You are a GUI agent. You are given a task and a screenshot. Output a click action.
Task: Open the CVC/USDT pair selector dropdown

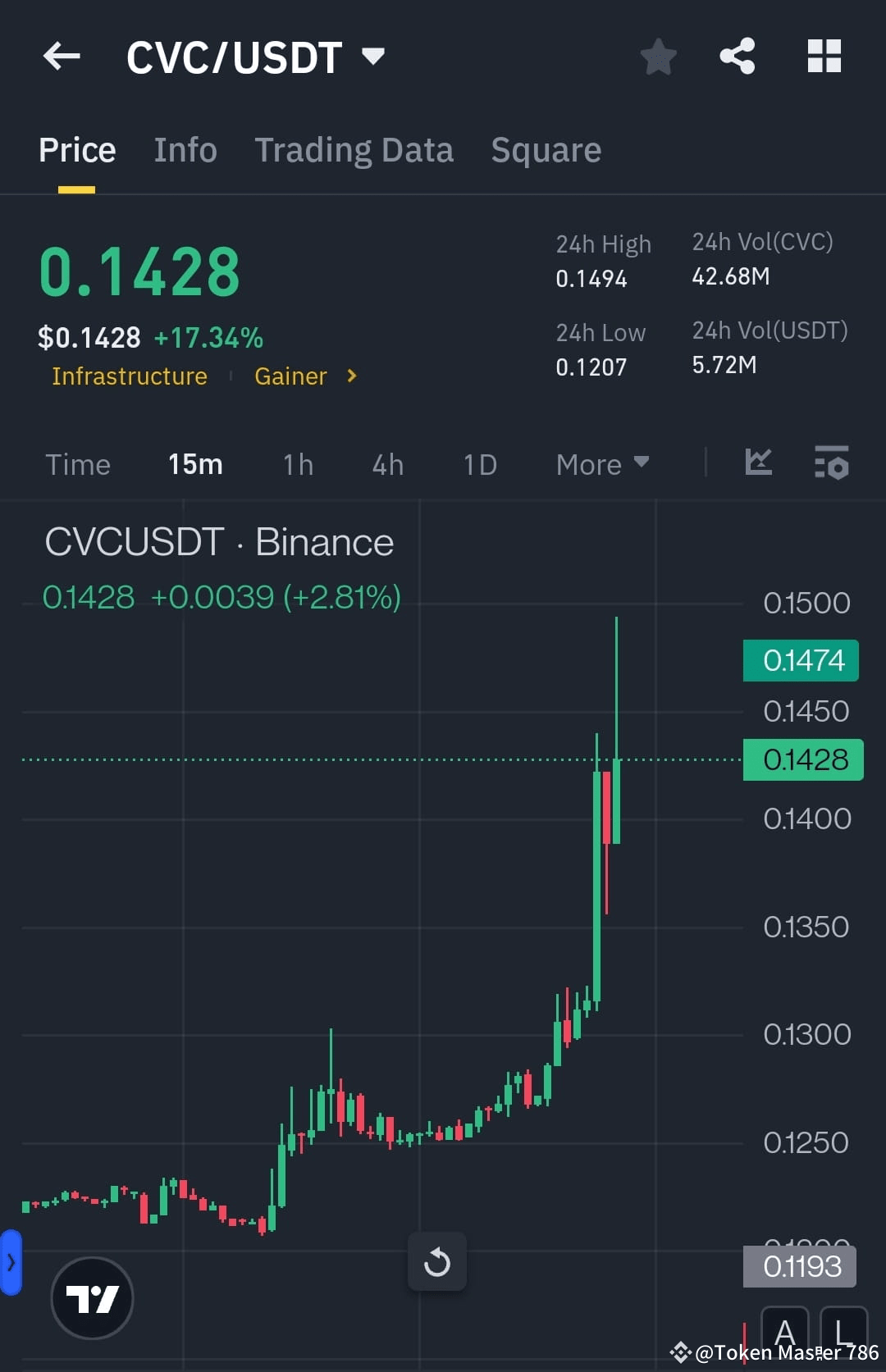pos(372,56)
